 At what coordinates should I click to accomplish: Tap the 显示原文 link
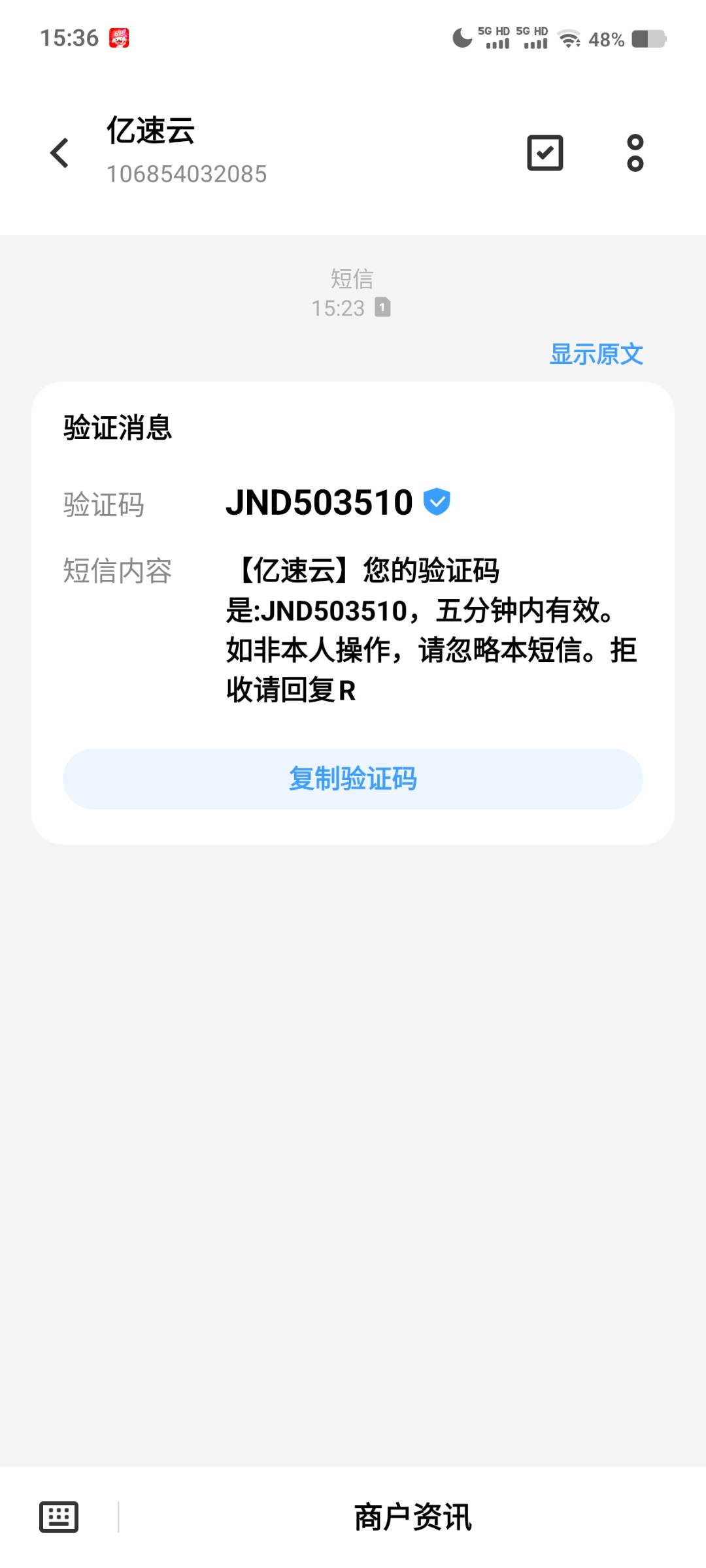click(x=596, y=354)
